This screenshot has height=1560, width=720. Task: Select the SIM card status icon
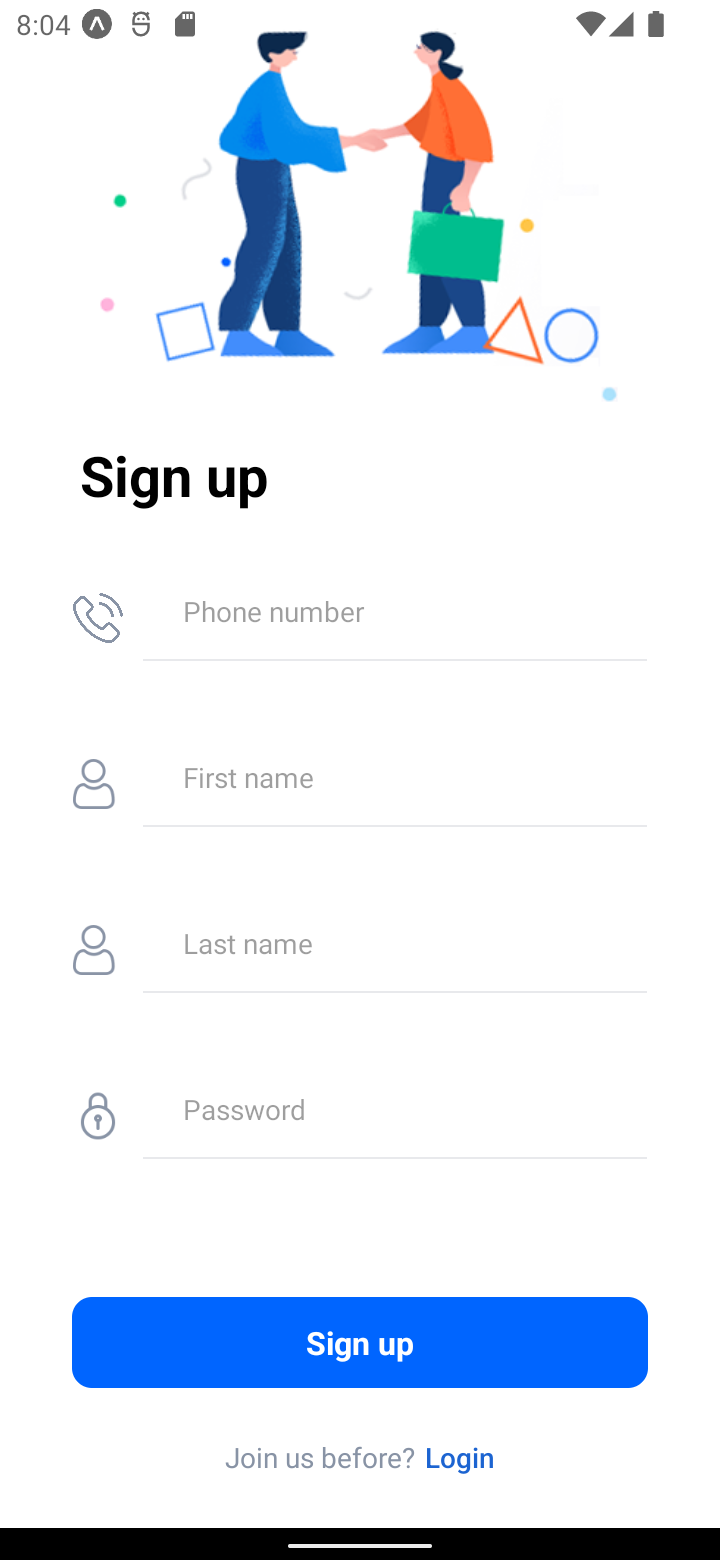coord(184,24)
